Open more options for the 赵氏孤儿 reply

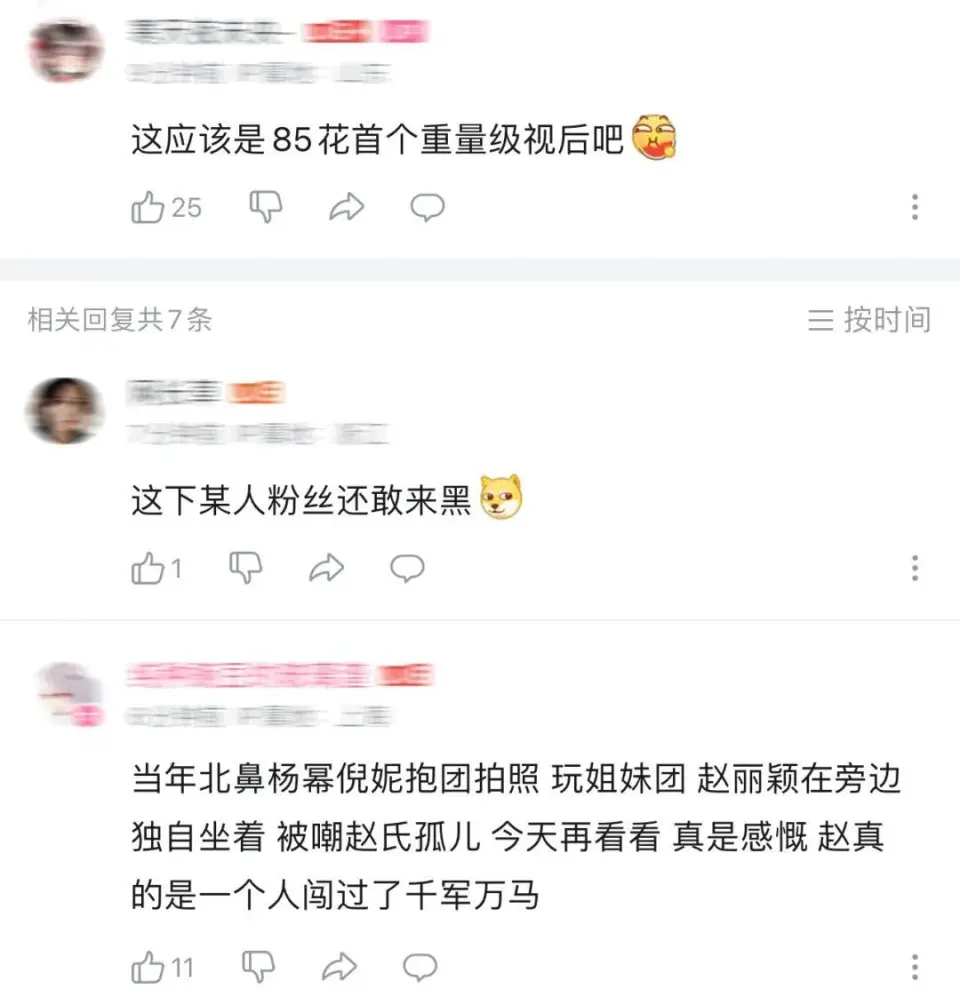(914, 967)
